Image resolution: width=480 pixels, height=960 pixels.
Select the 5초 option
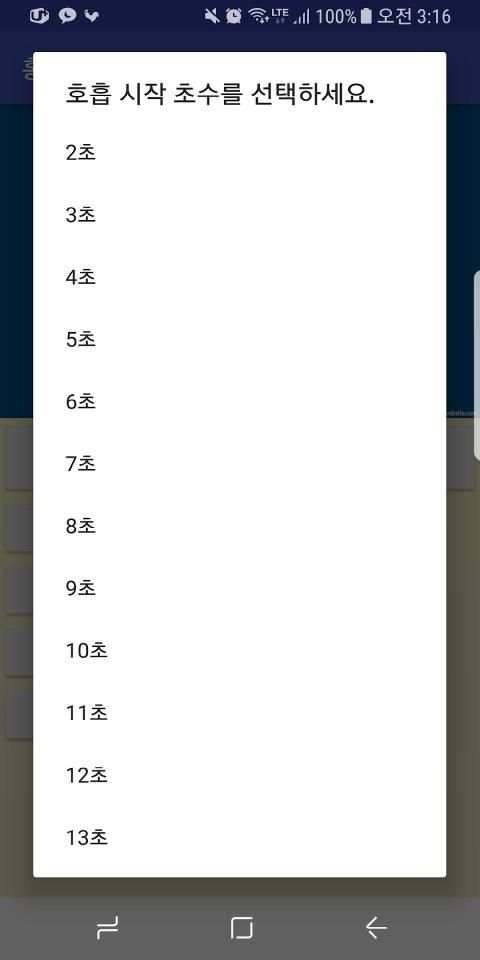click(239, 340)
